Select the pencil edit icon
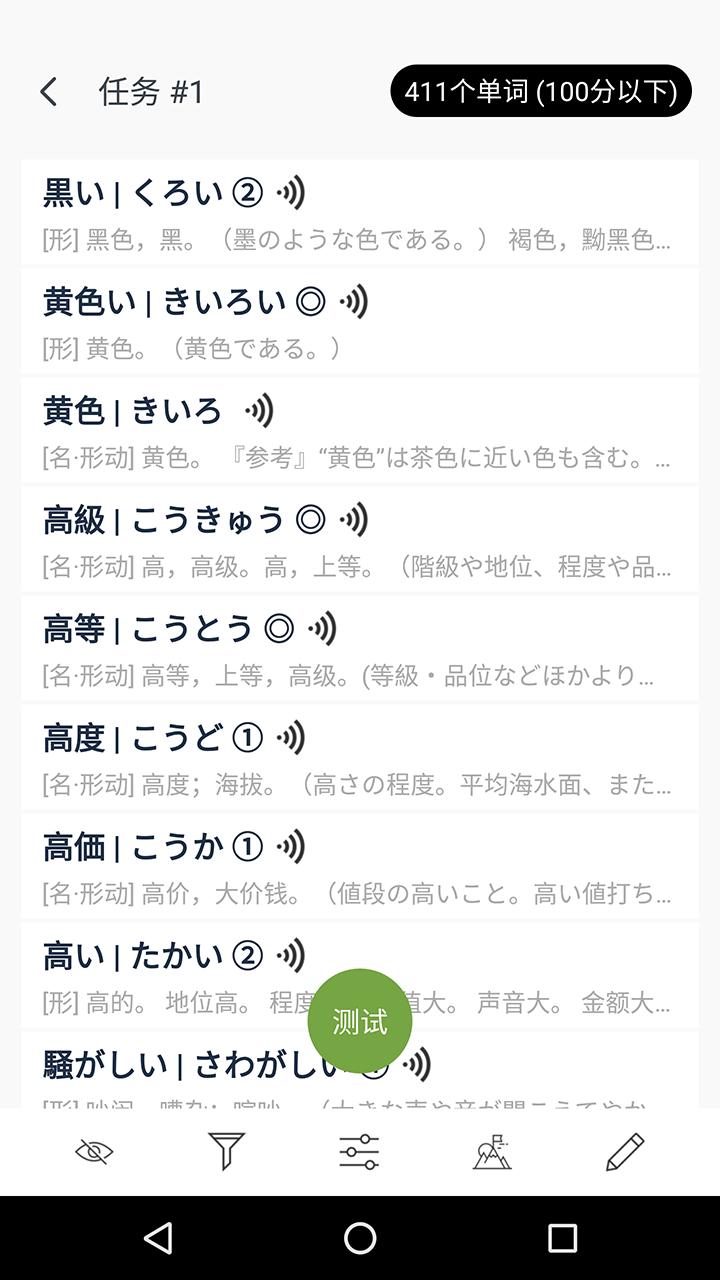Image resolution: width=720 pixels, height=1280 pixels. (x=627, y=1151)
